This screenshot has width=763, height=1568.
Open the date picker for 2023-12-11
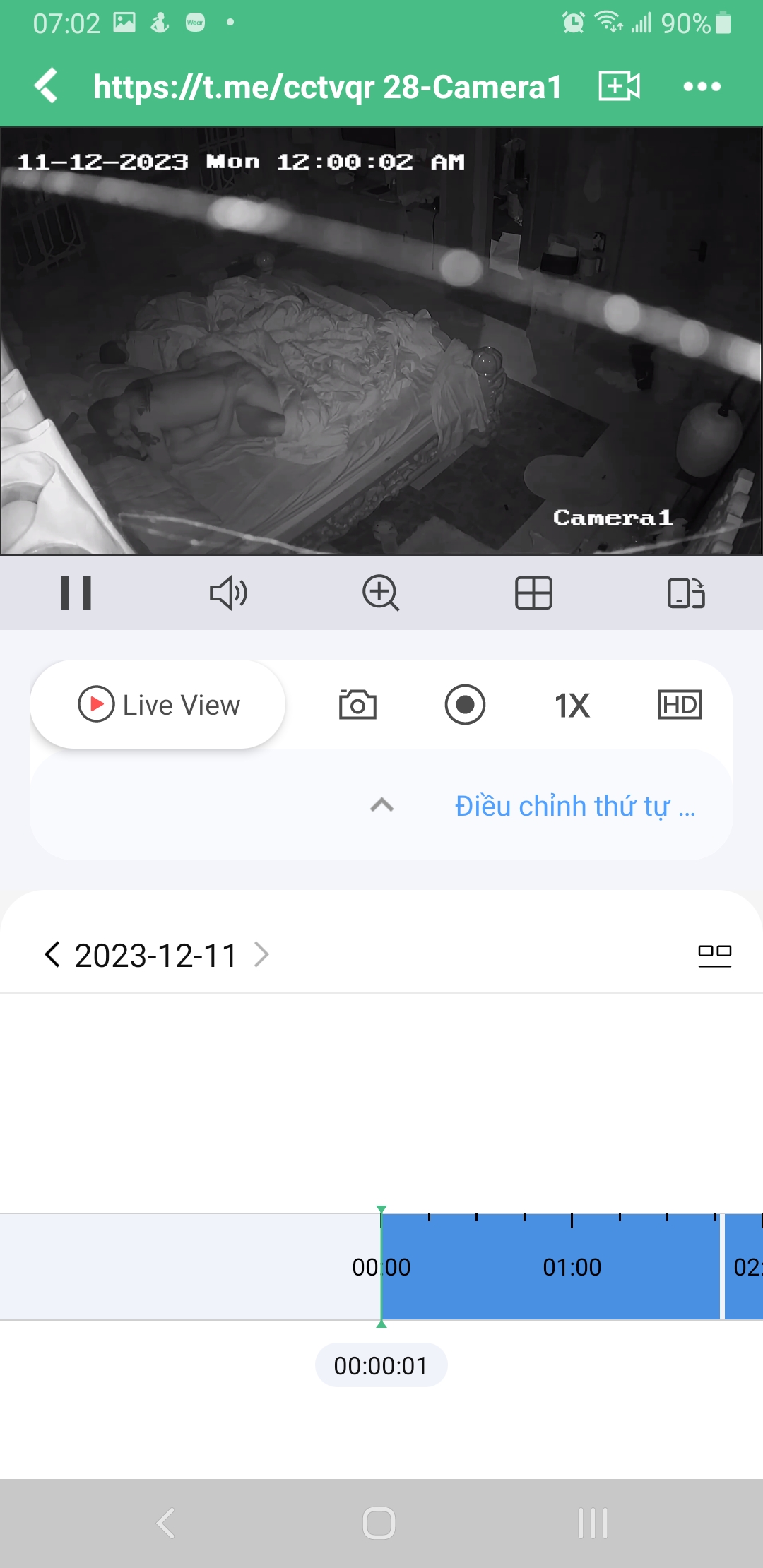(x=155, y=955)
